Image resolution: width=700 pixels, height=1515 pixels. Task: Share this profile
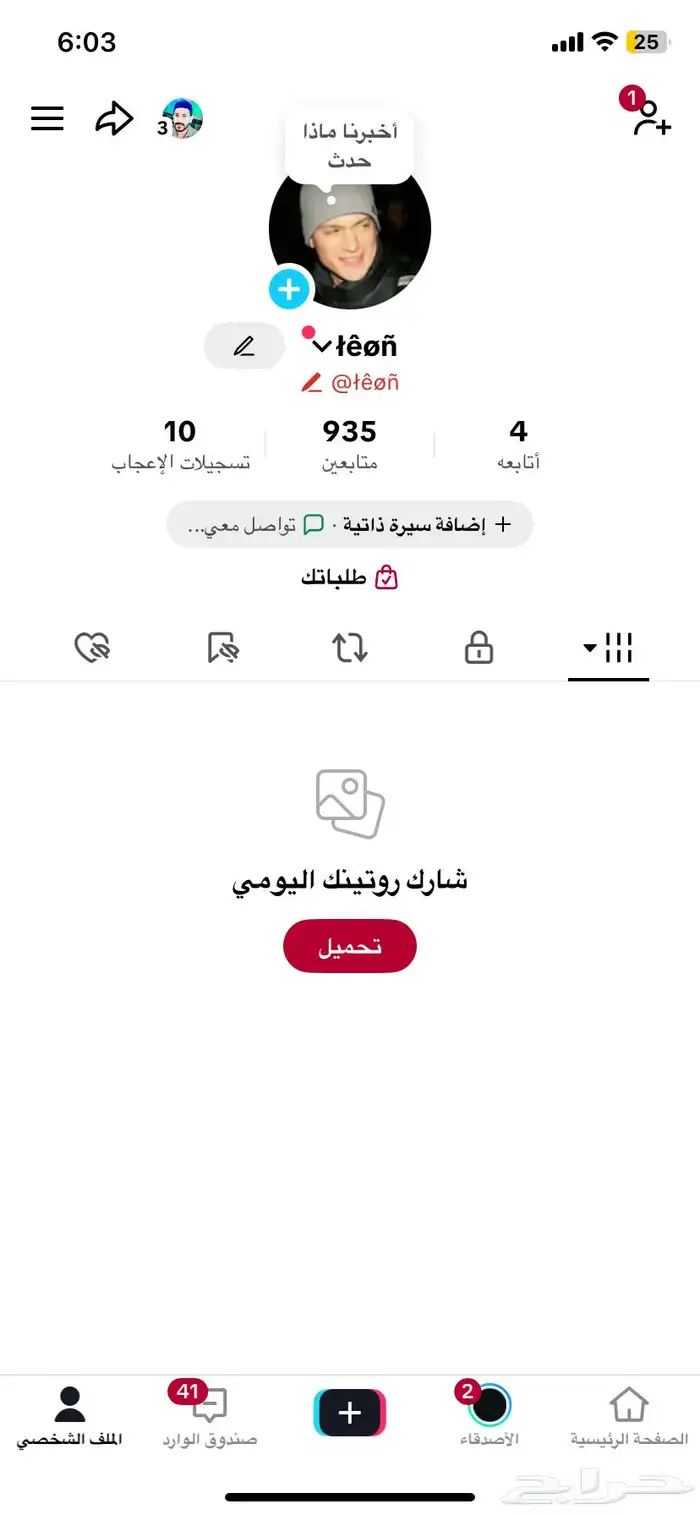(114, 119)
